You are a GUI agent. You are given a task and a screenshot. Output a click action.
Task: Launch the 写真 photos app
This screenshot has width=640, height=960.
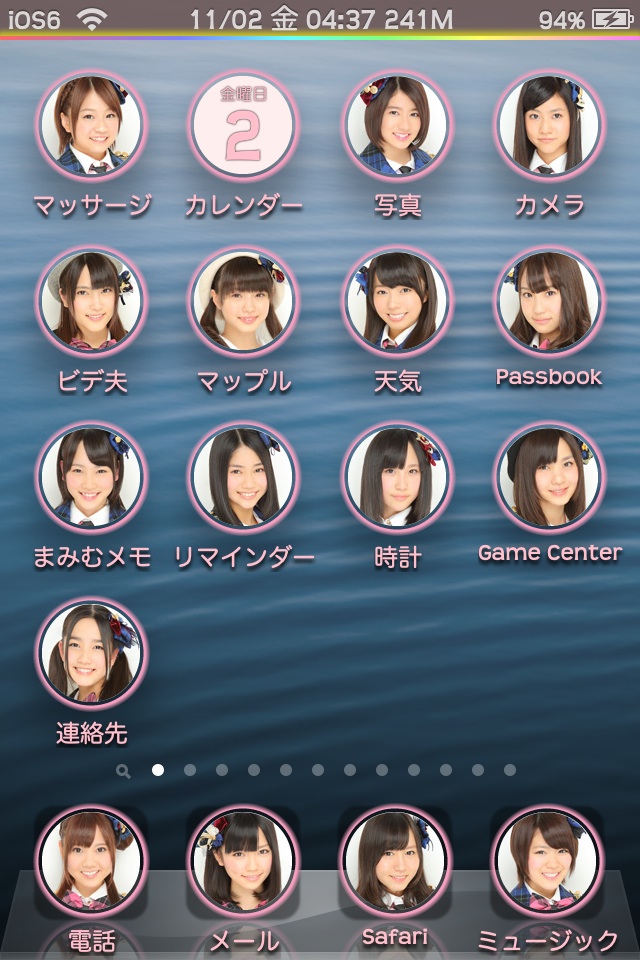pyautogui.click(x=397, y=125)
